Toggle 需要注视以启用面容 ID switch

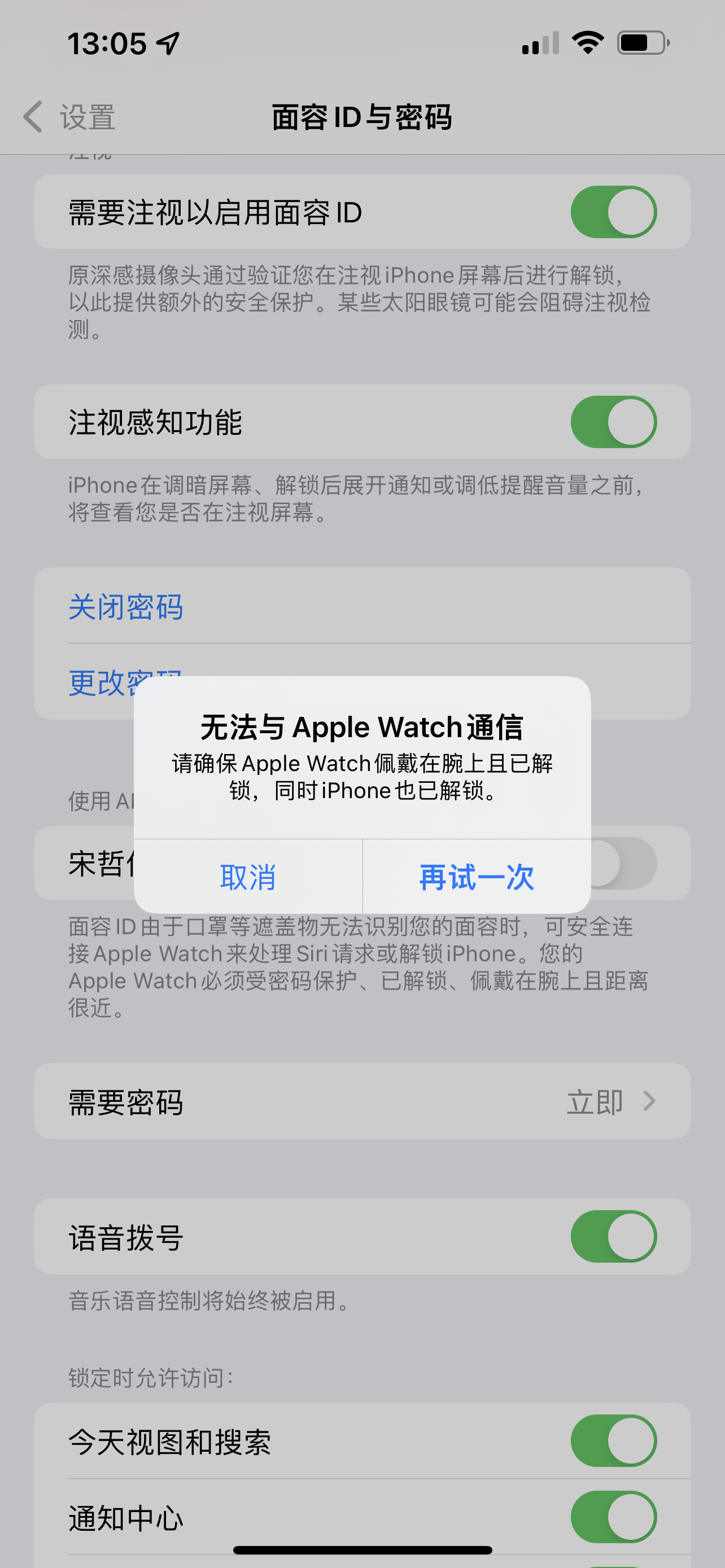tap(613, 212)
